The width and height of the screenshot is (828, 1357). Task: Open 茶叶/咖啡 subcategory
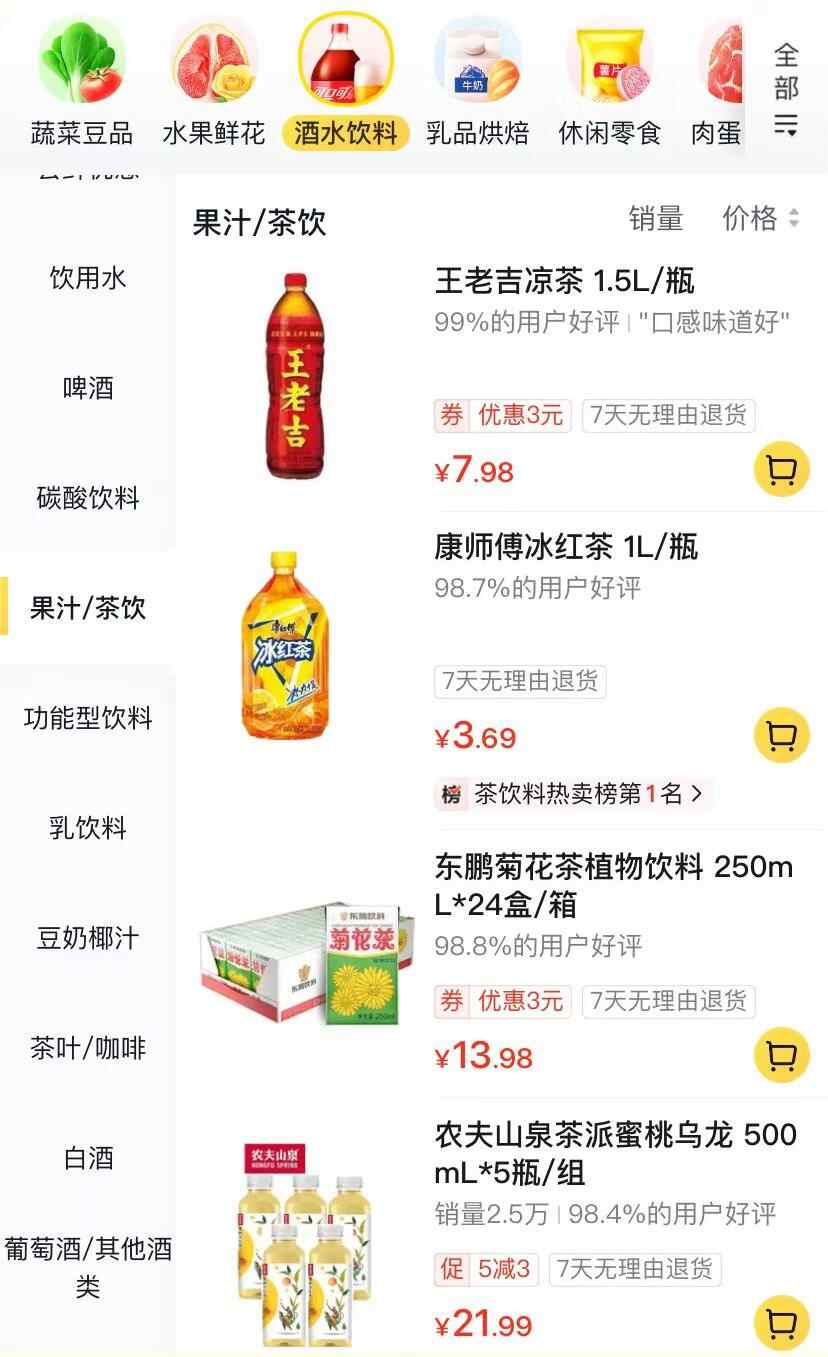tap(88, 1048)
